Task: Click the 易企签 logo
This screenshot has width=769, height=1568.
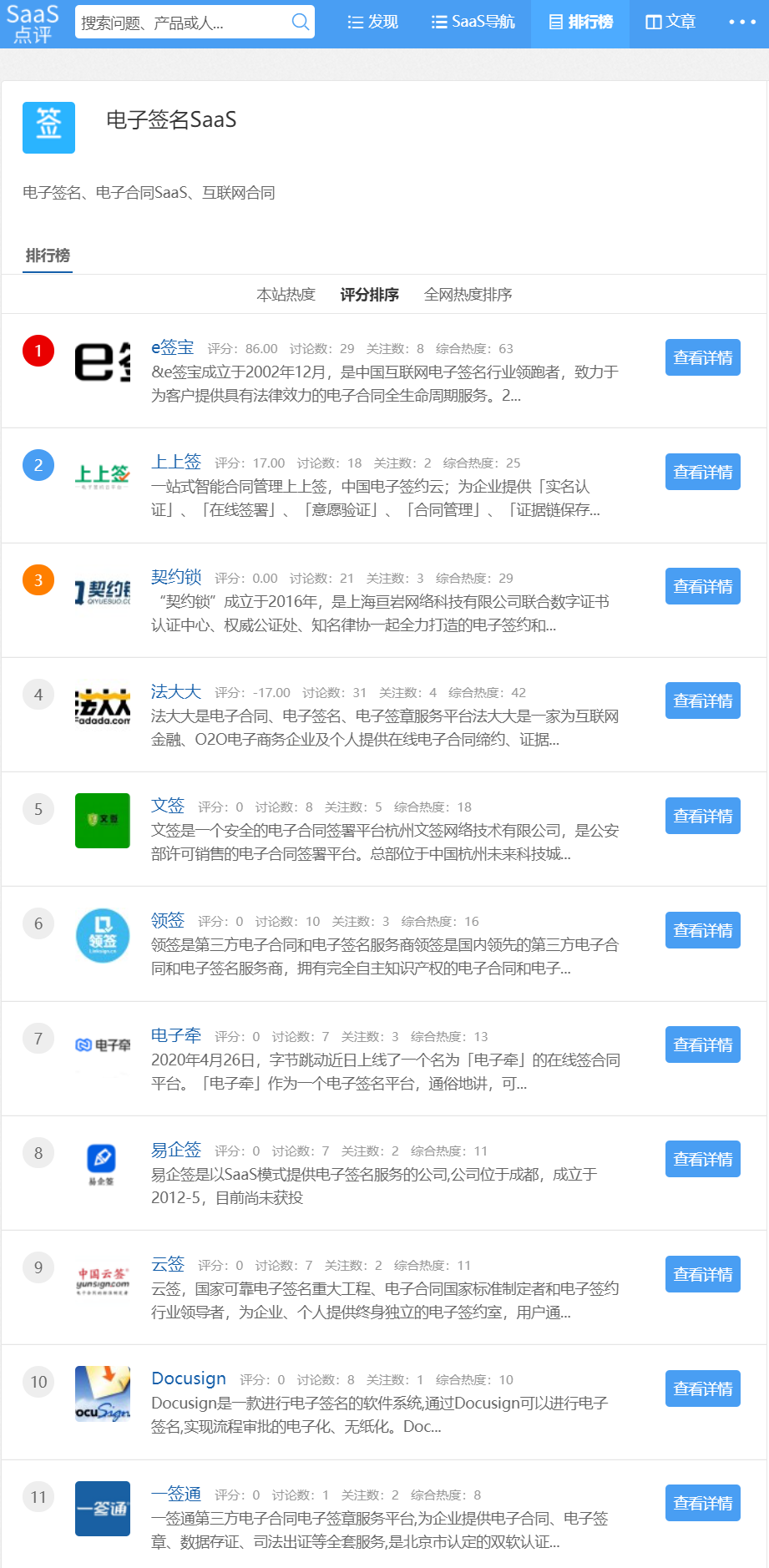Action: click(102, 1163)
